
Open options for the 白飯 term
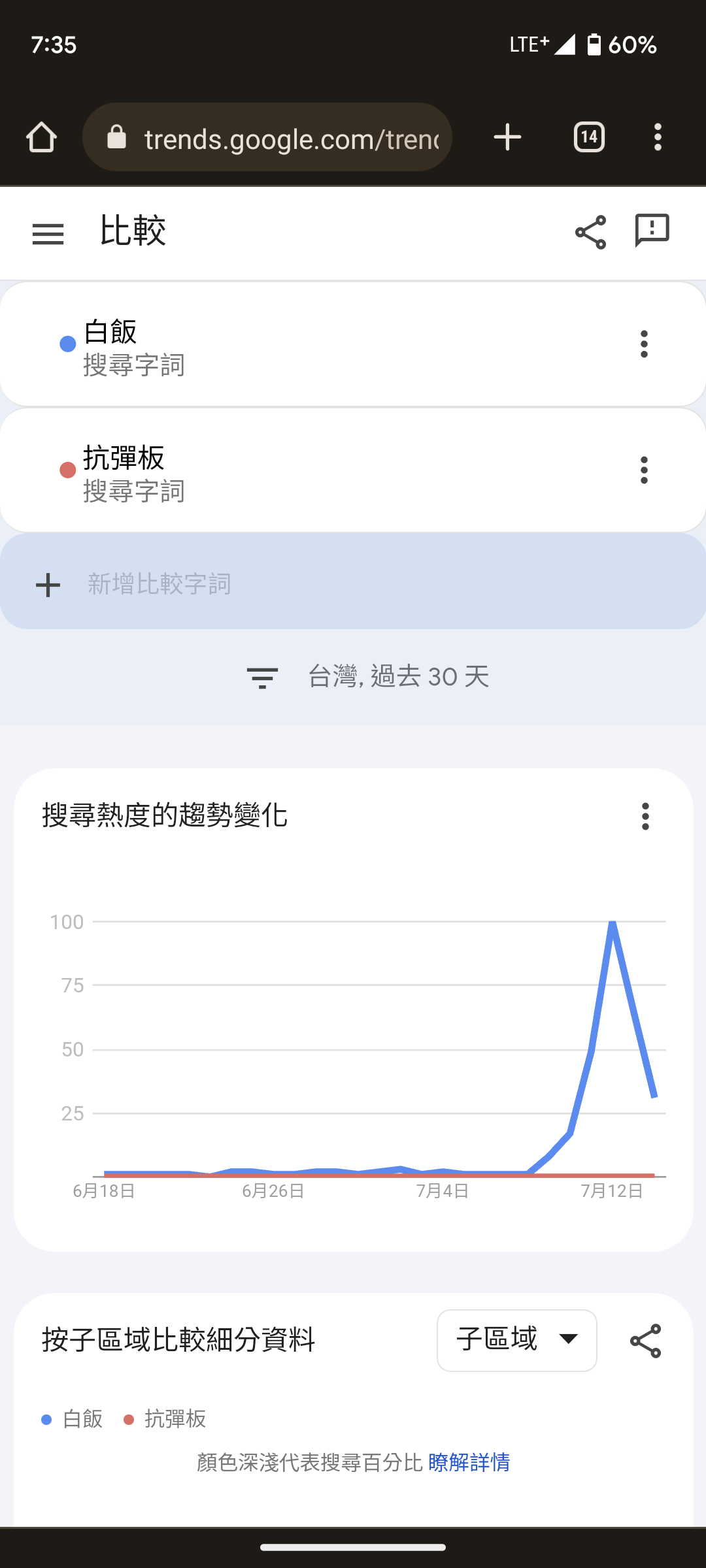coord(644,344)
